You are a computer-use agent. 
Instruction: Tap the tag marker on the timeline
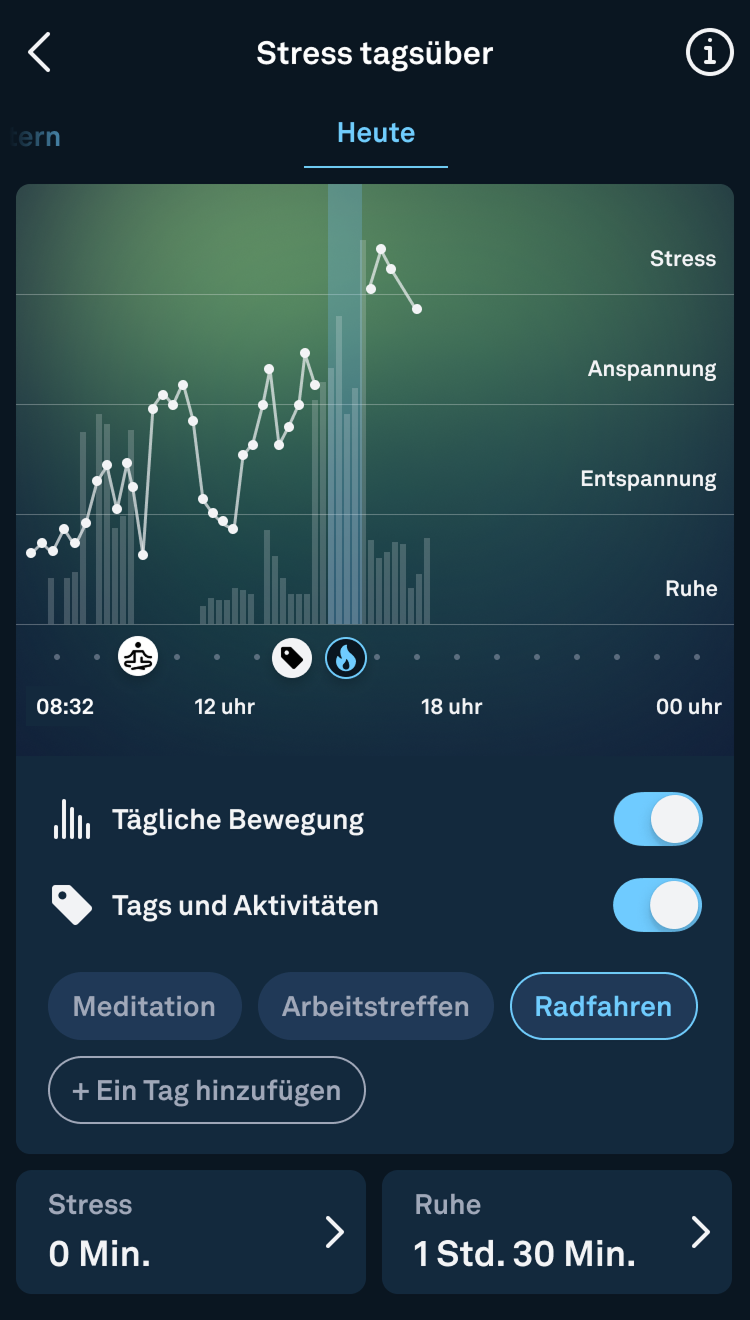point(292,657)
